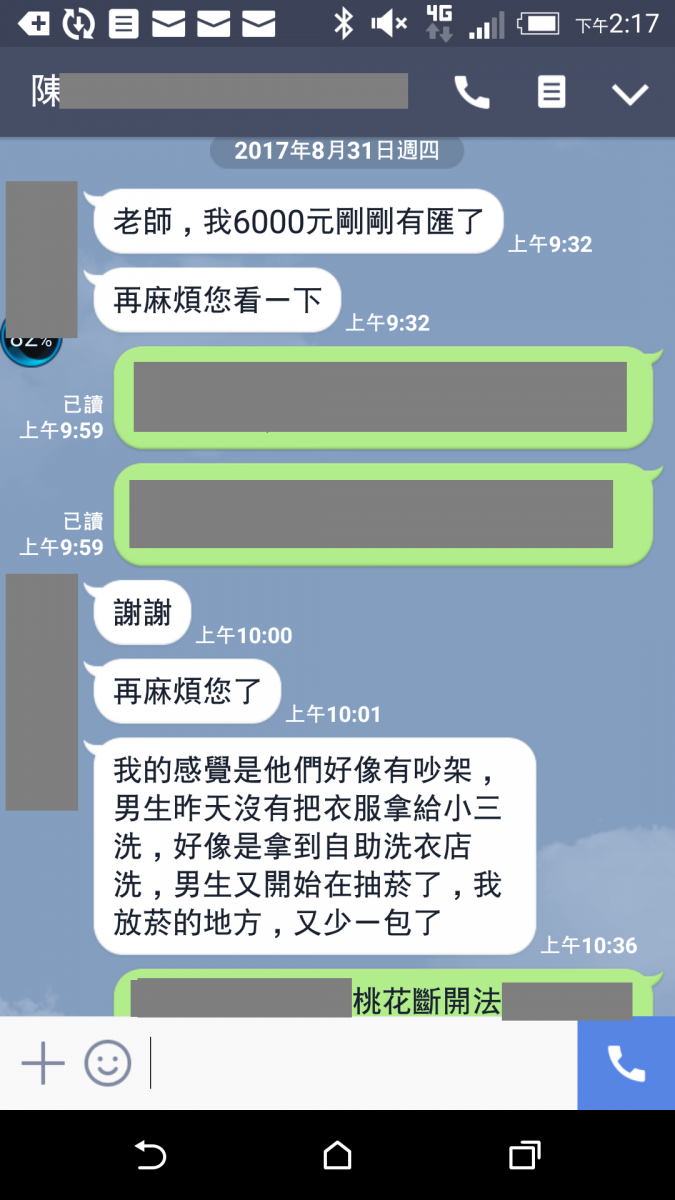The image size is (675, 1200).
Task: Go back with system back button
Action: pyautogui.click(x=150, y=1156)
